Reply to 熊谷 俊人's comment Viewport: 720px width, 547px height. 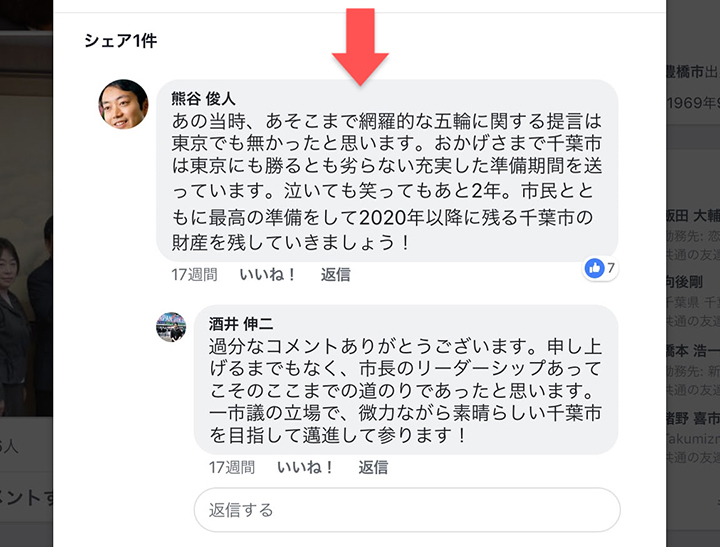pos(335,274)
